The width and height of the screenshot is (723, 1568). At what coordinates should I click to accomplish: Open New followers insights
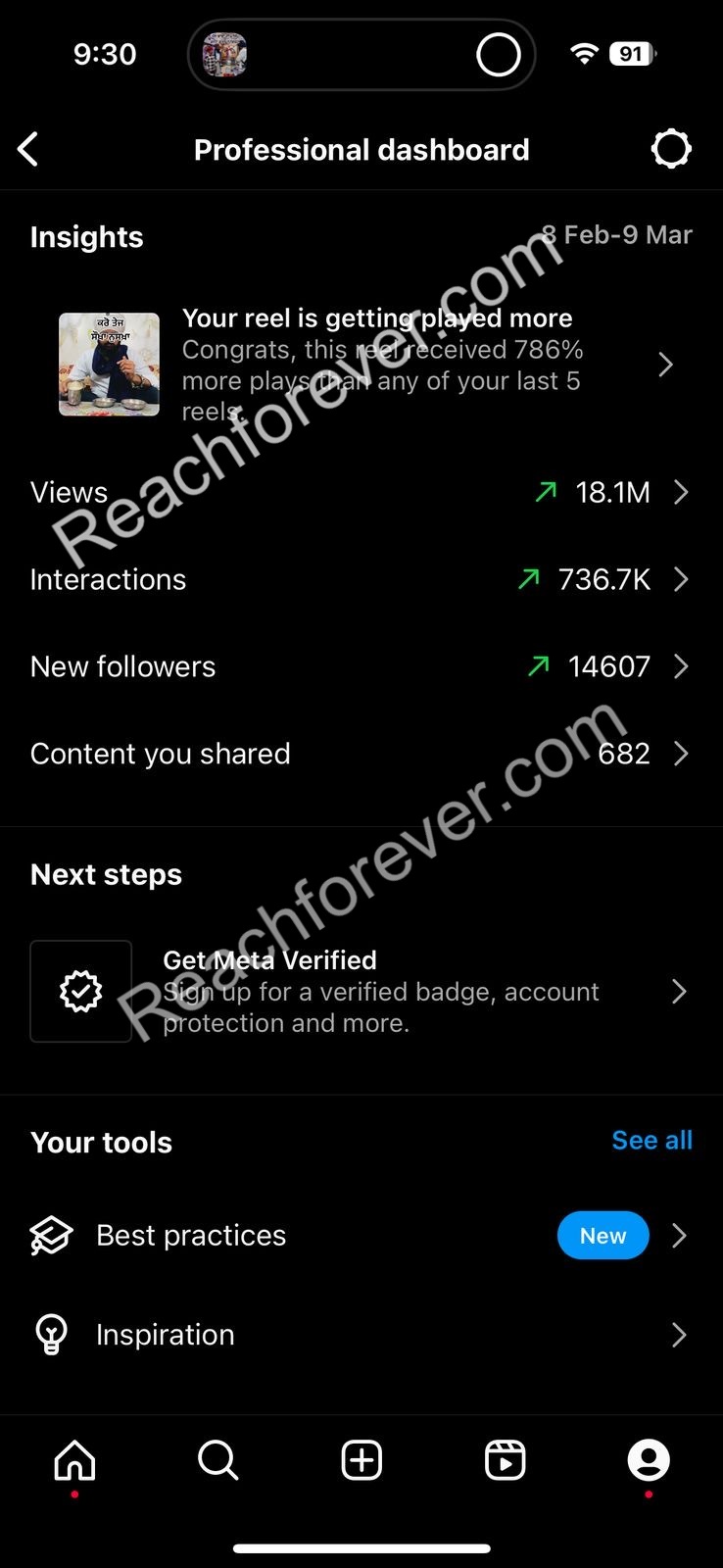[x=361, y=666]
